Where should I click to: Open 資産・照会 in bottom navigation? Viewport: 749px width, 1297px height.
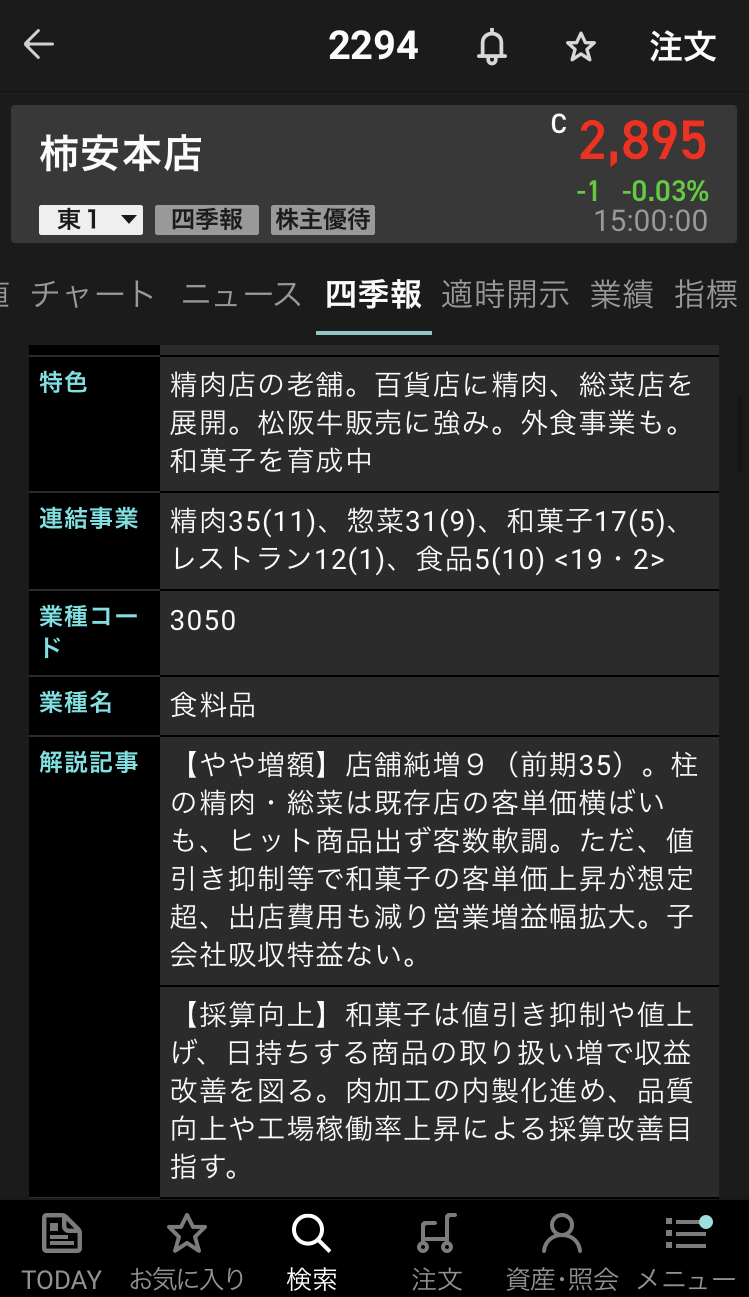(562, 1250)
